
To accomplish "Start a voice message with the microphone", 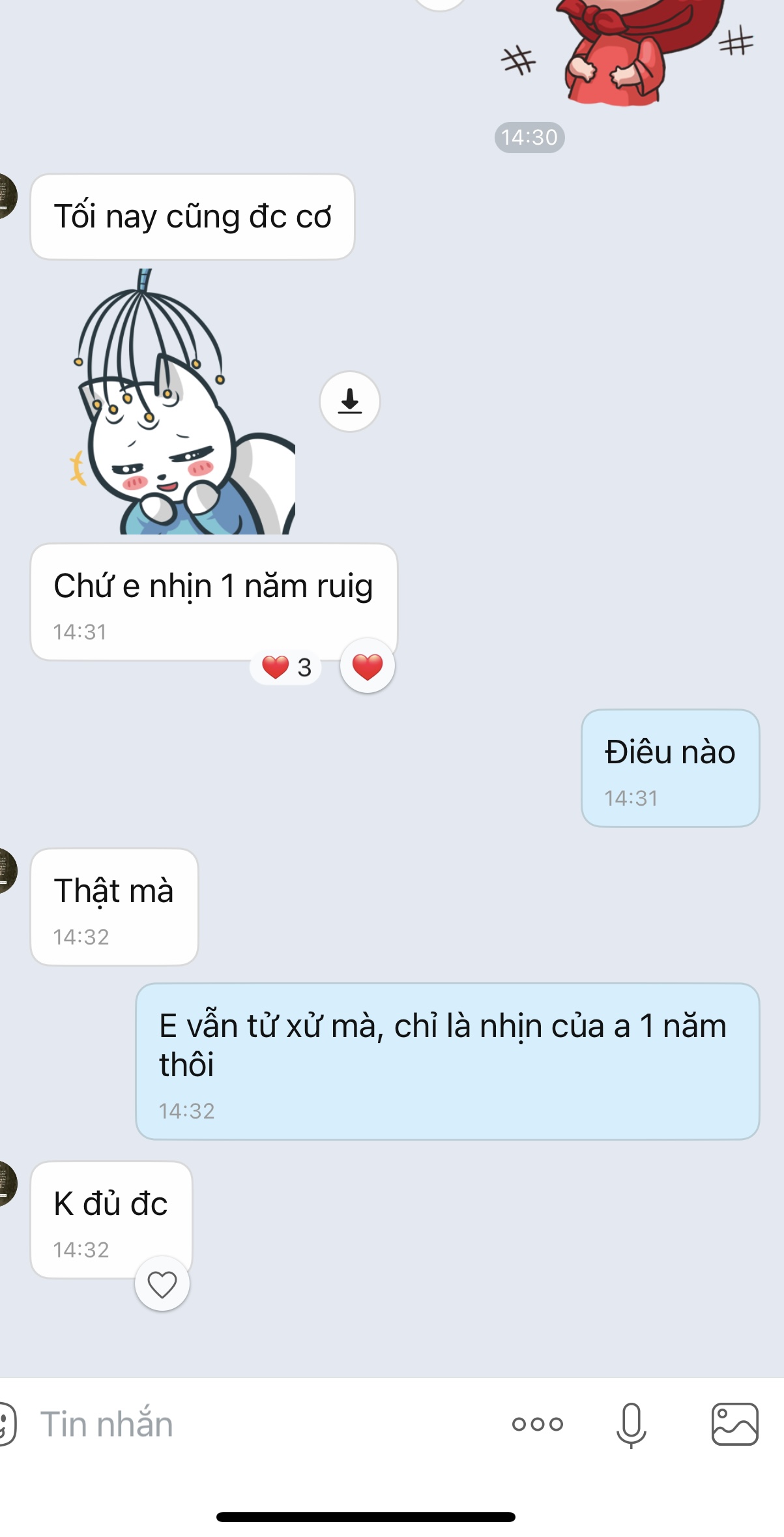I will coord(631,1424).
